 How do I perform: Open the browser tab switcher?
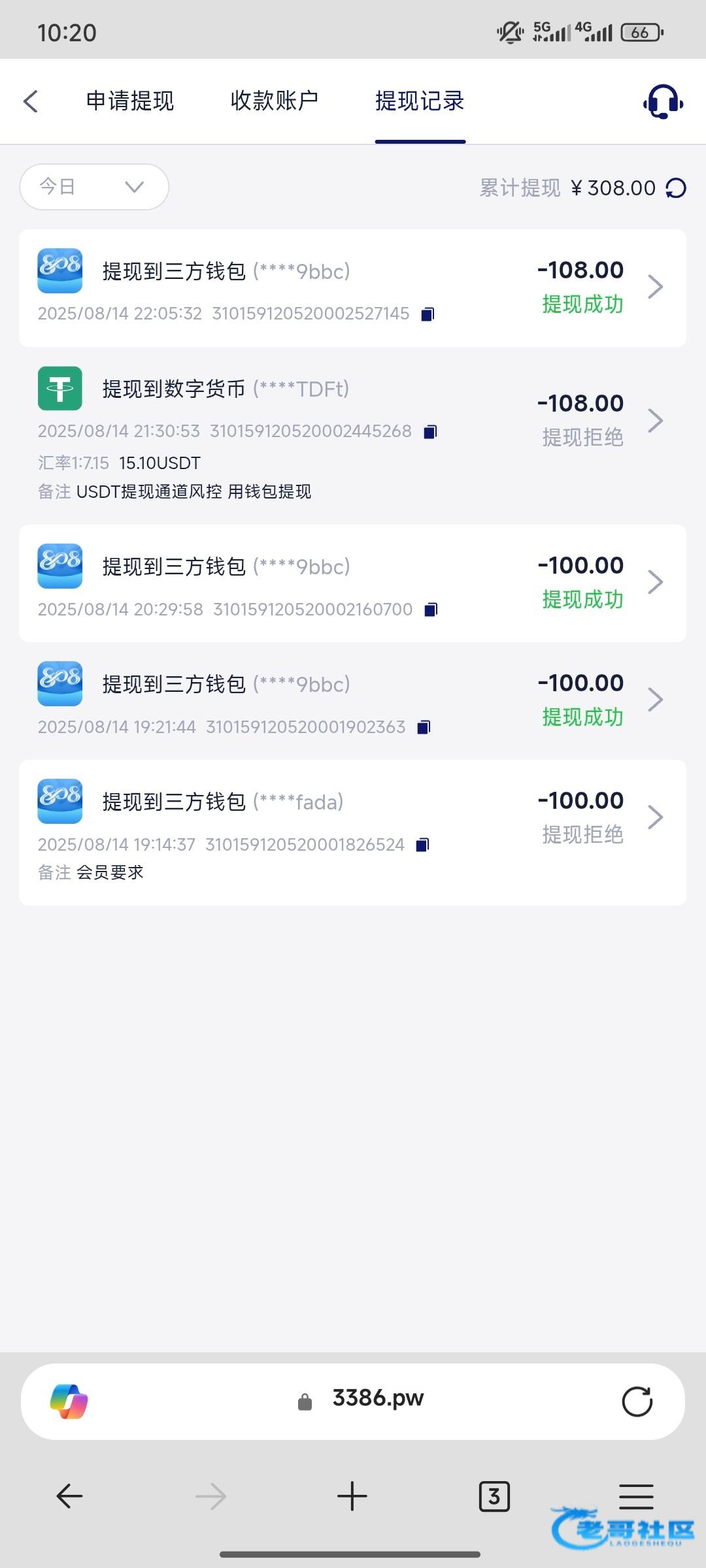pyautogui.click(x=494, y=1496)
